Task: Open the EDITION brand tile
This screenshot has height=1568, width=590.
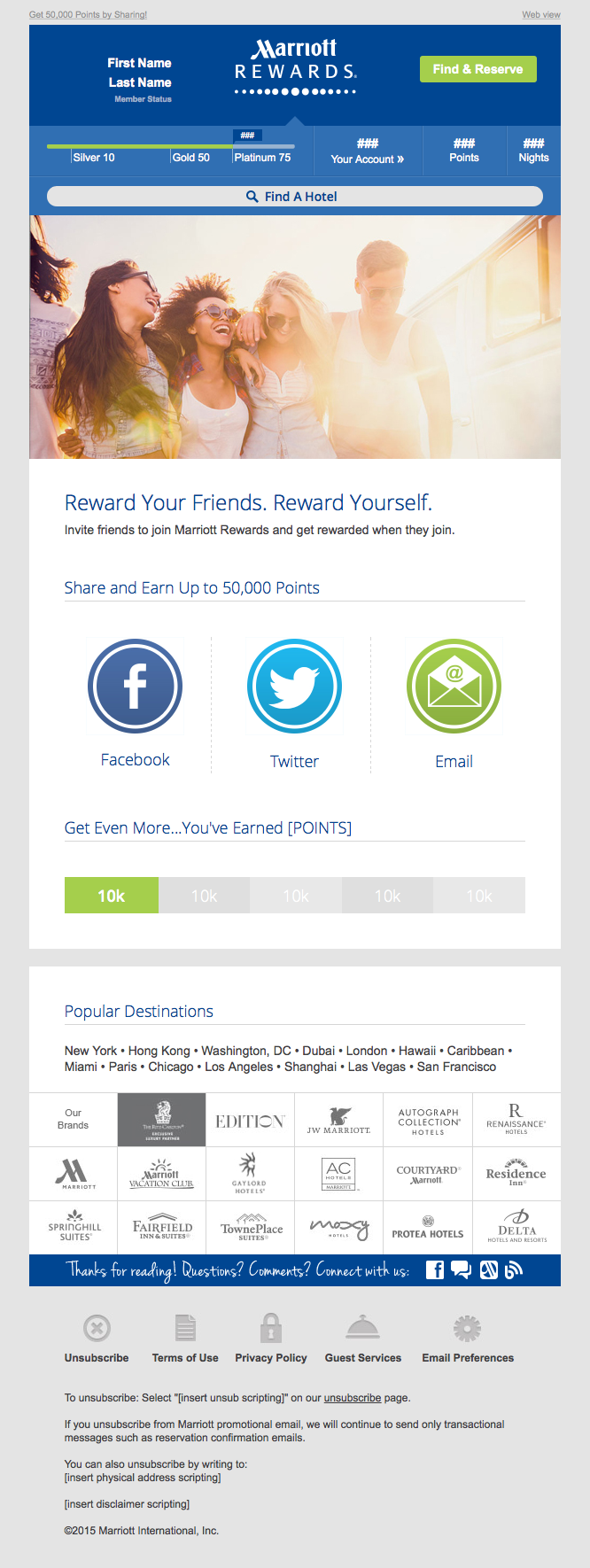Action: click(x=251, y=1121)
